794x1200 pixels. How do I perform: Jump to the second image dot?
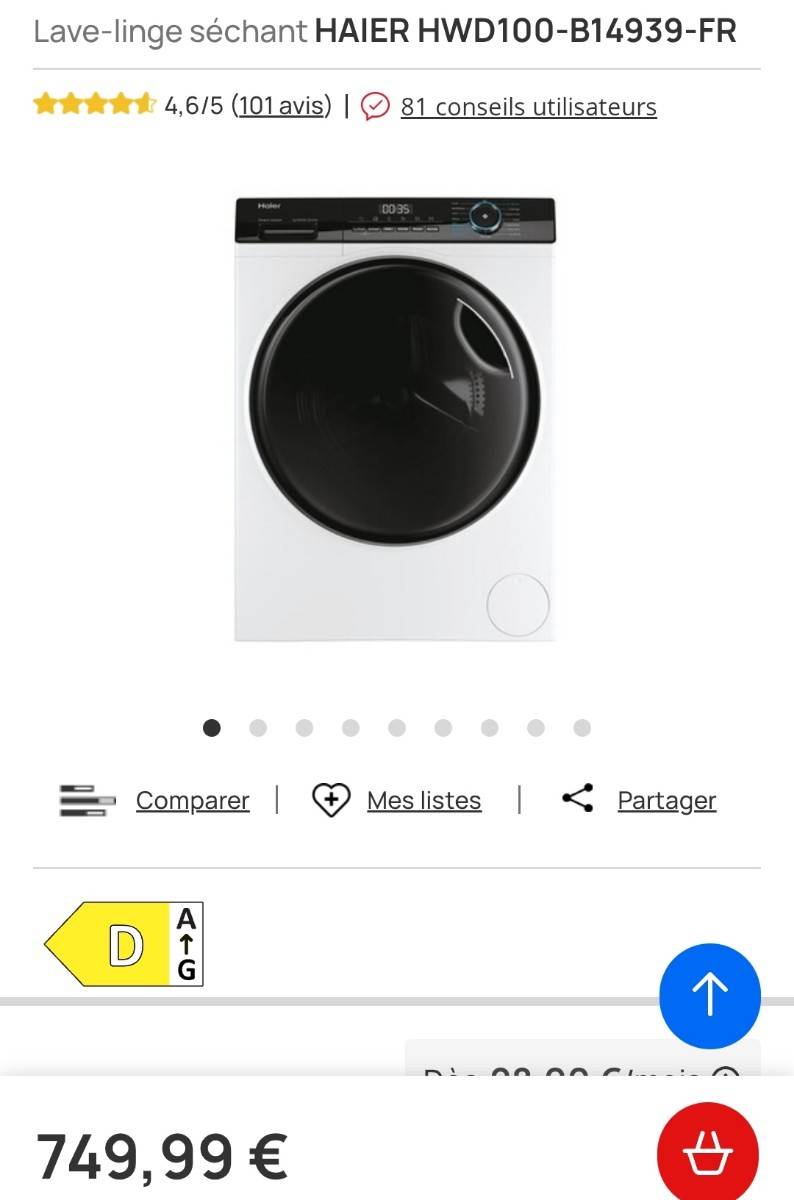[x=258, y=728]
